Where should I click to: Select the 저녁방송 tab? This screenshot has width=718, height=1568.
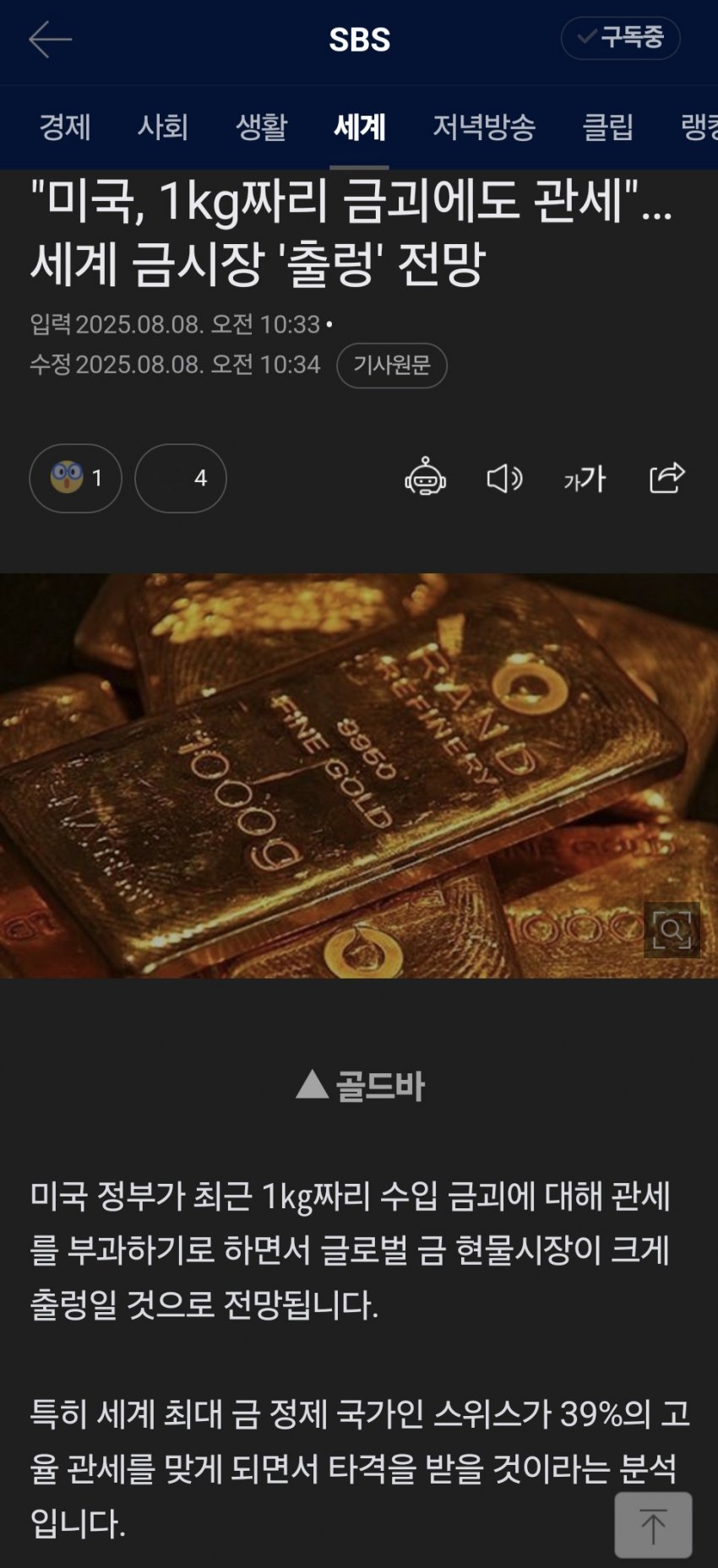point(484,128)
